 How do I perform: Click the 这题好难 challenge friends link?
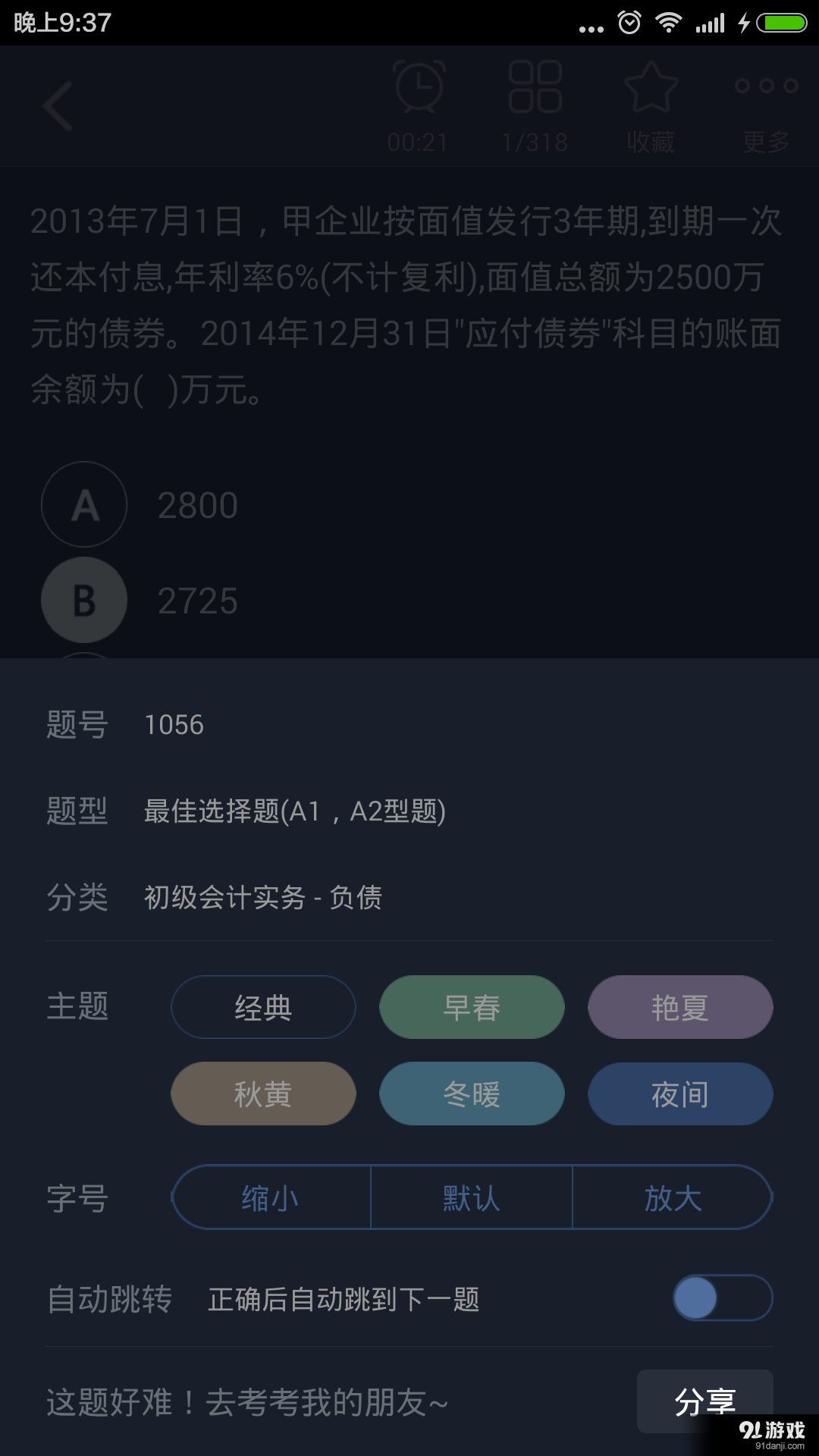tap(246, 1401)
